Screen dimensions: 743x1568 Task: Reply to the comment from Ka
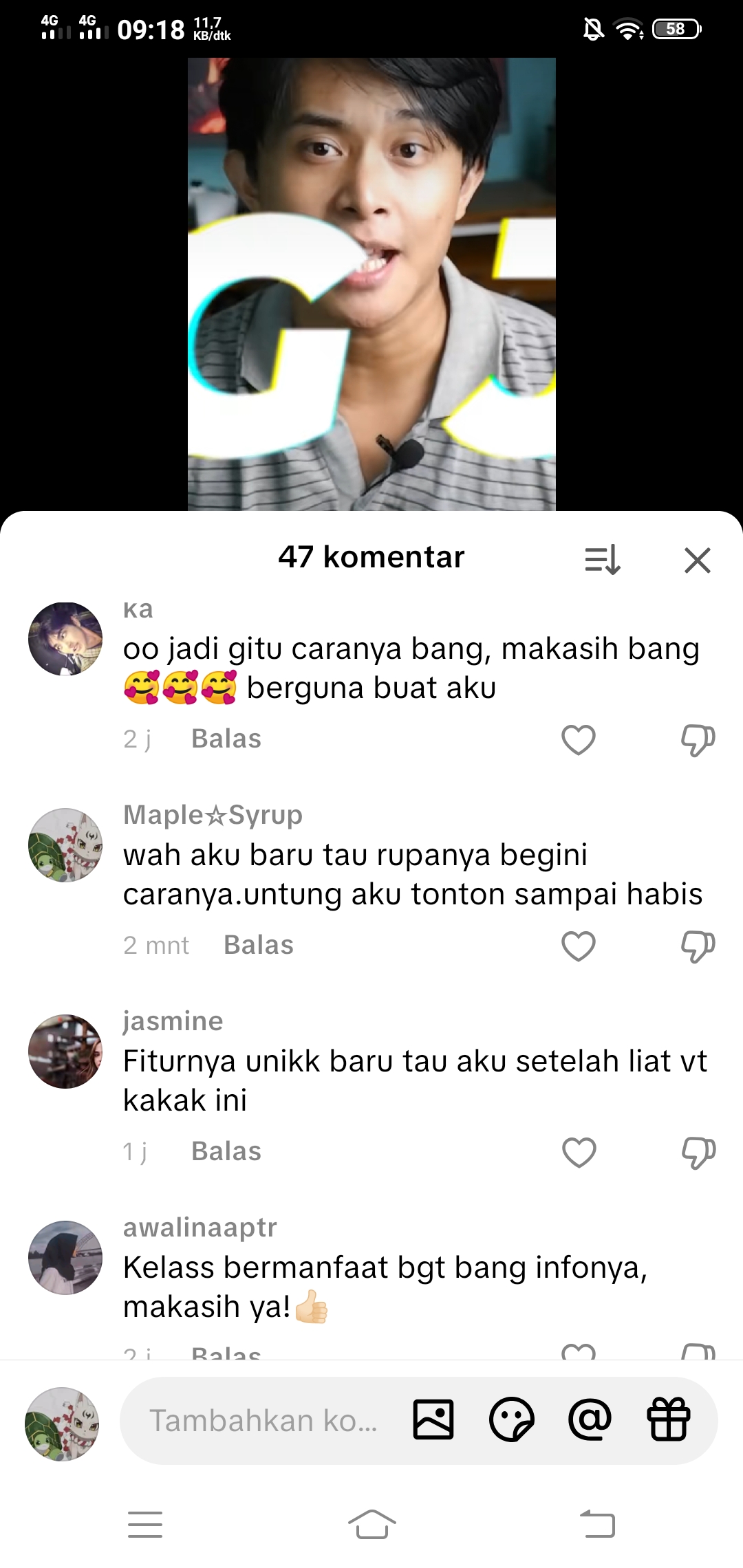tap(226, 739)
